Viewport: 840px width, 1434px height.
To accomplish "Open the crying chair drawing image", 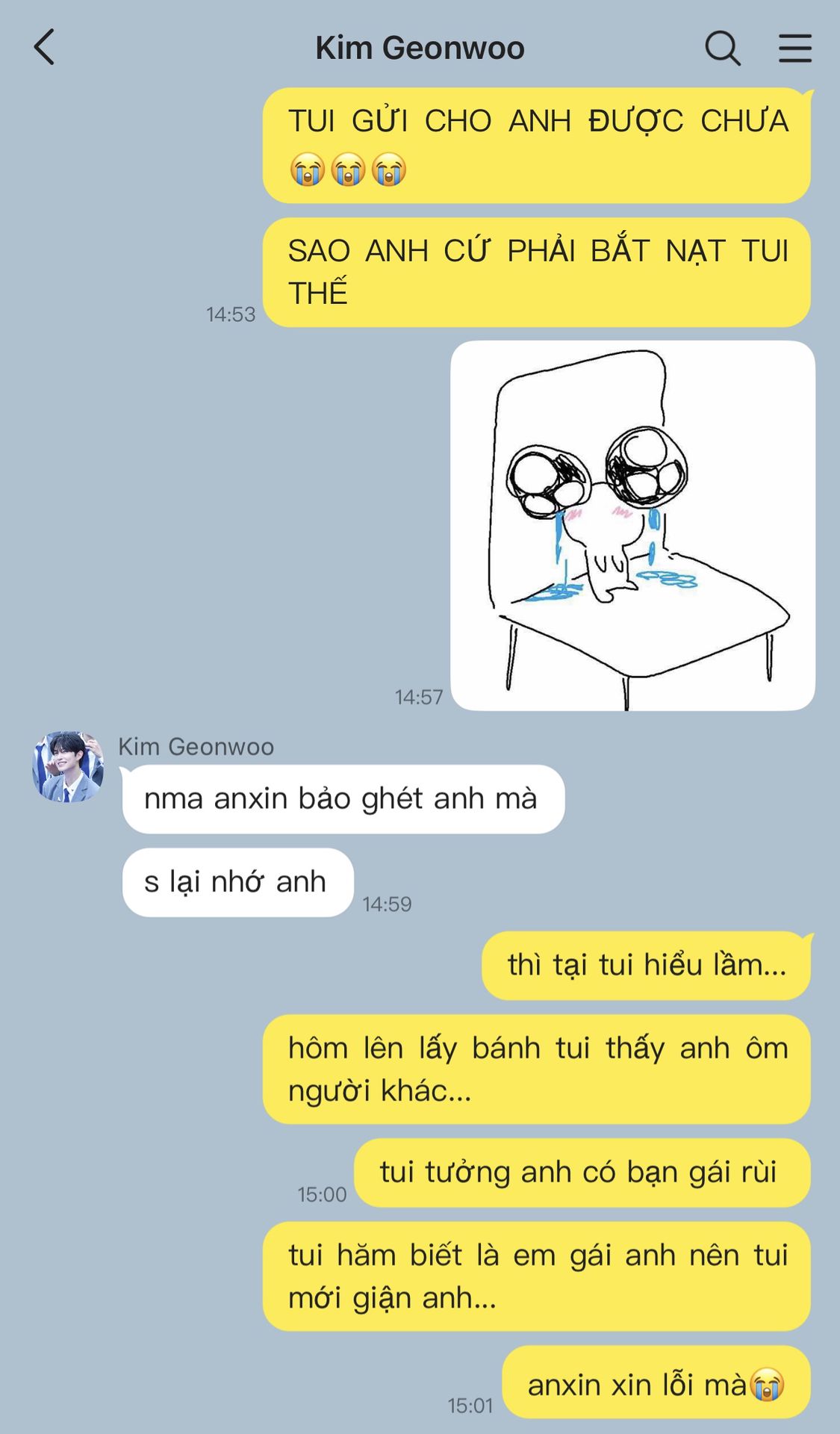I will click(x=632, y=526).
